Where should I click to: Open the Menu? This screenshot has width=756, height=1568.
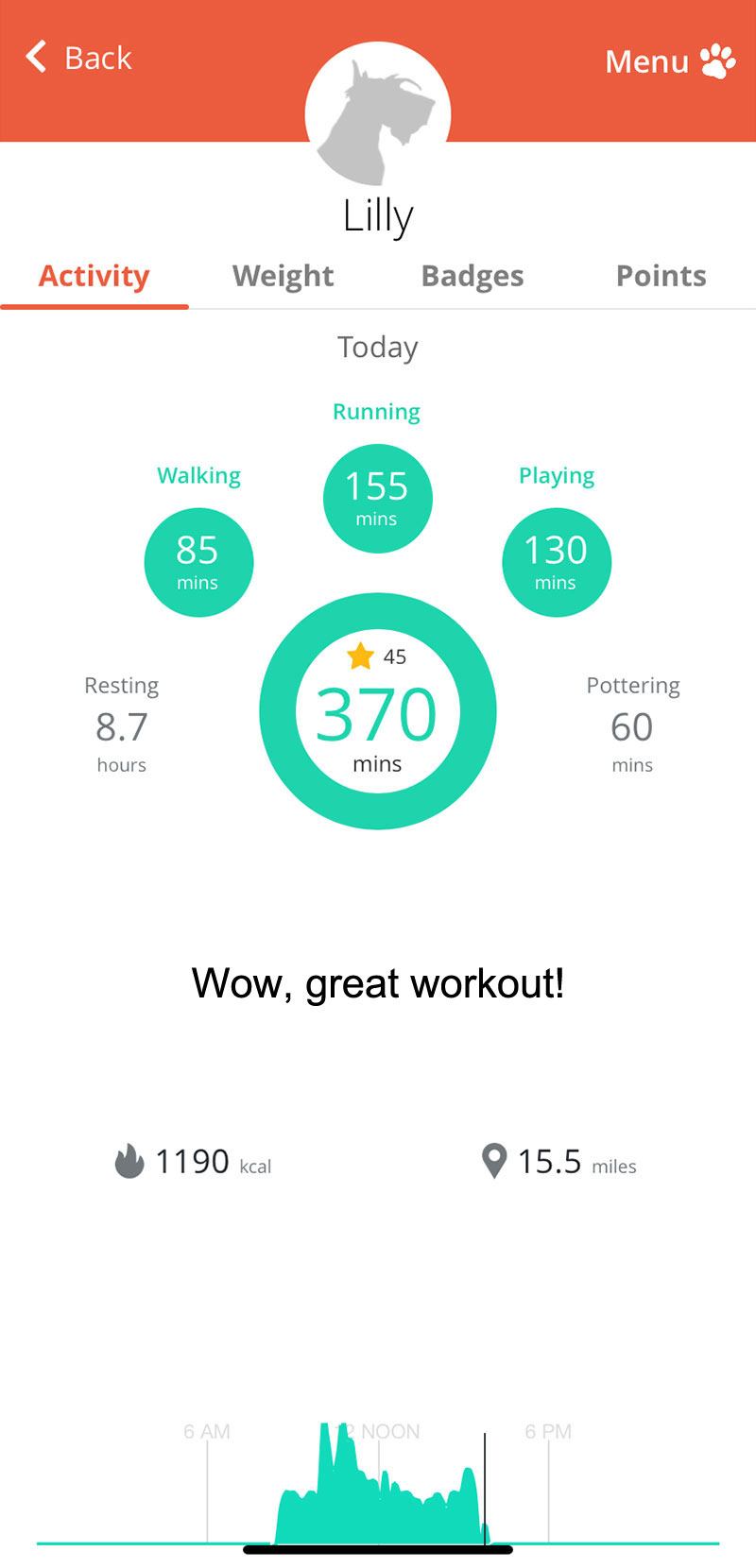click(x=646, y=60)
